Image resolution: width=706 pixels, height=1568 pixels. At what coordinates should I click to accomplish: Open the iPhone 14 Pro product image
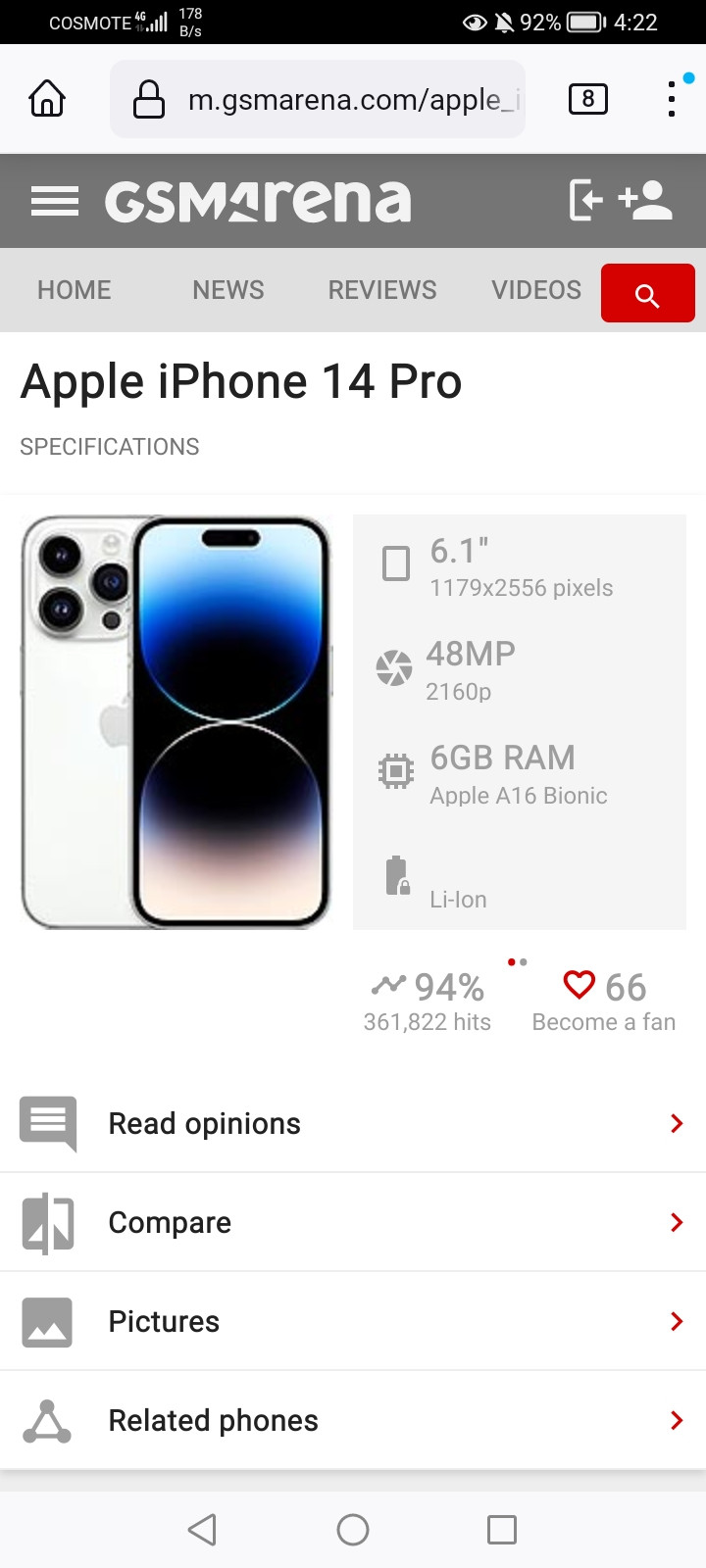pos(176,722)
